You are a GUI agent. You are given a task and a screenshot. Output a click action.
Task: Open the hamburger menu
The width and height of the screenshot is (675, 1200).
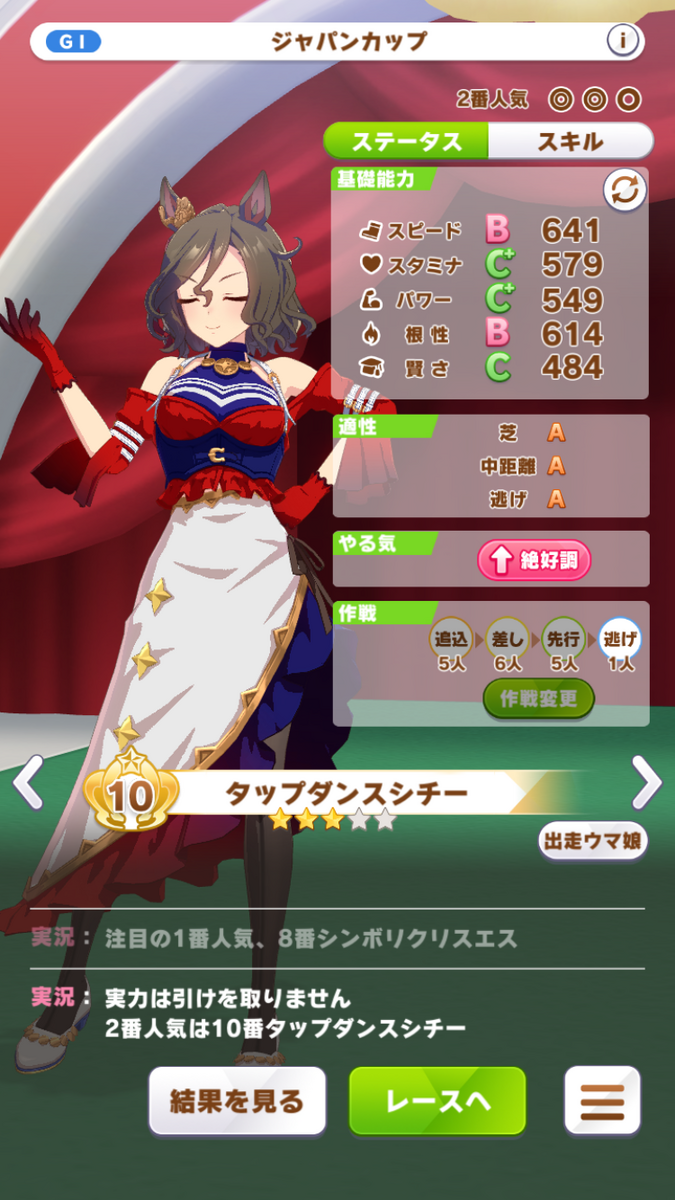coord(602,1101)
